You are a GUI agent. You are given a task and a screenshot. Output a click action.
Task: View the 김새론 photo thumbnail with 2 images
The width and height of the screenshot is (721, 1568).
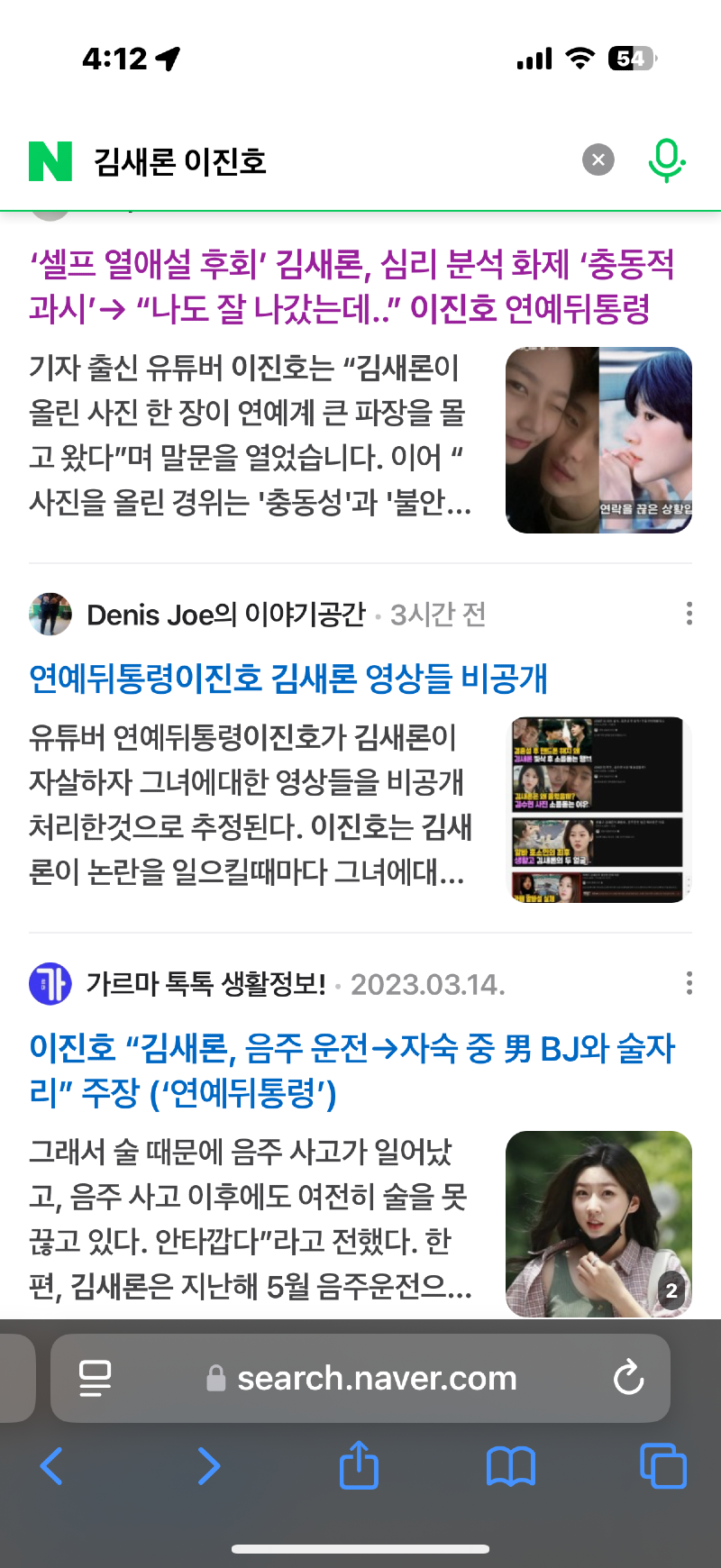(x=598, y=1224)
